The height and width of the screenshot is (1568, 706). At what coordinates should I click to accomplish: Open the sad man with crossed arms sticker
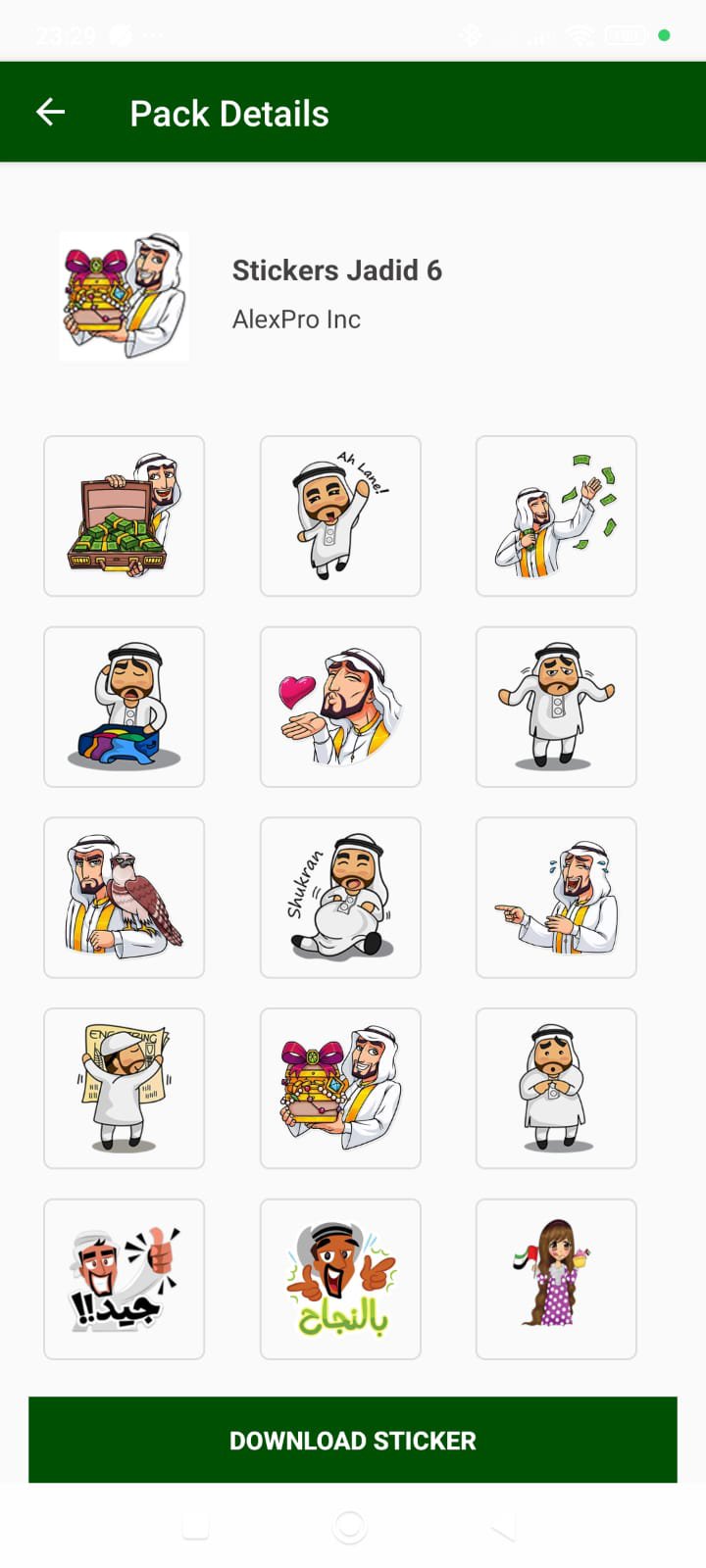556,1088
